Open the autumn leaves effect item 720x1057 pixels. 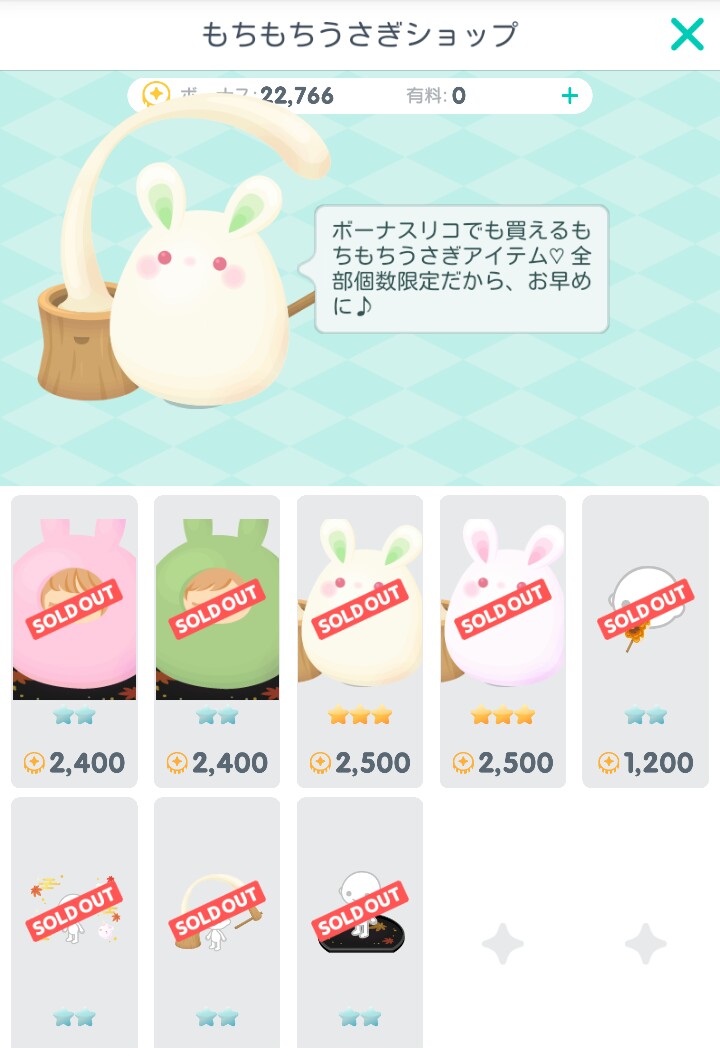(x=74, y=923)
